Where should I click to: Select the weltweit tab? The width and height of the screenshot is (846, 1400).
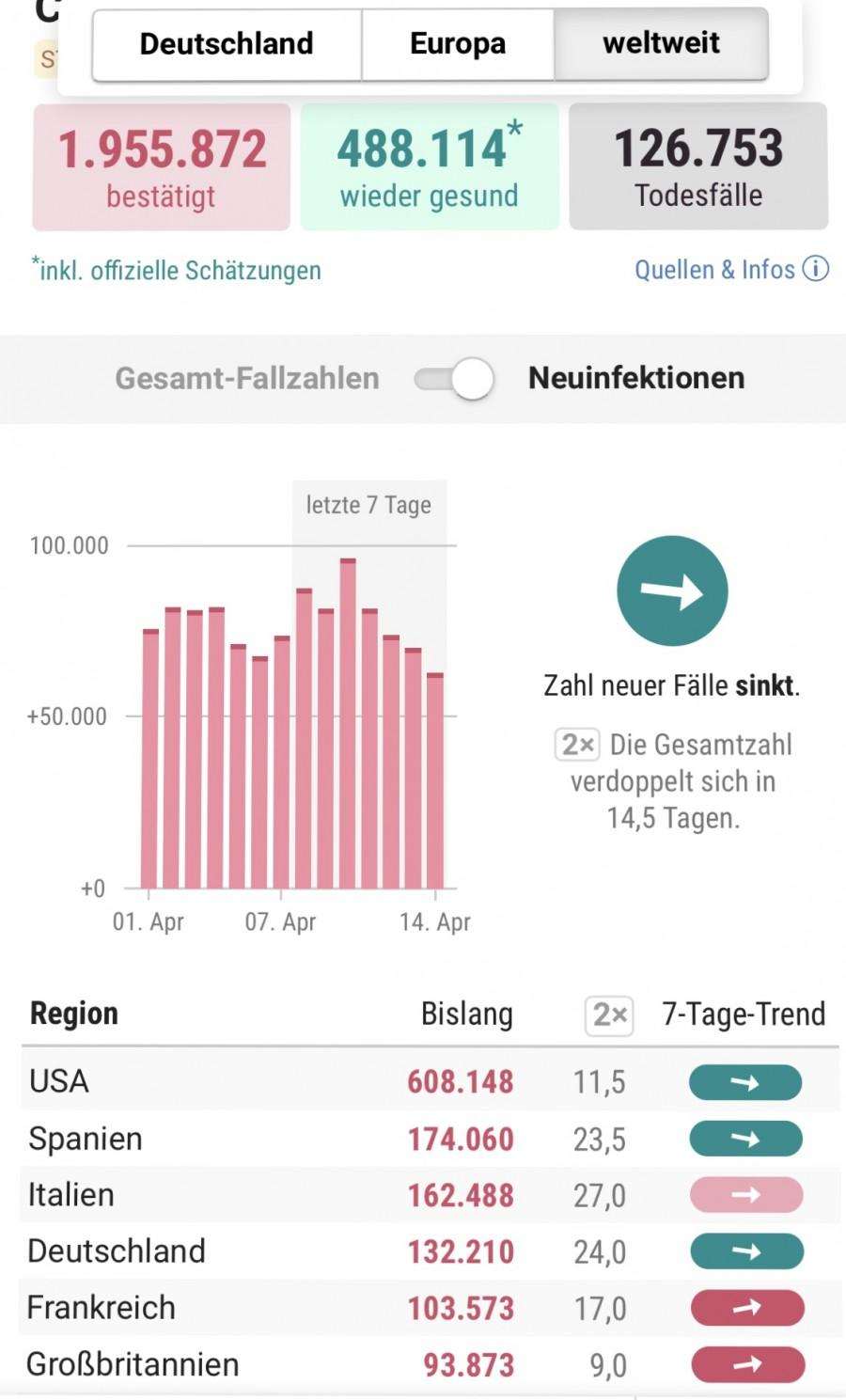tap(661, 43)
